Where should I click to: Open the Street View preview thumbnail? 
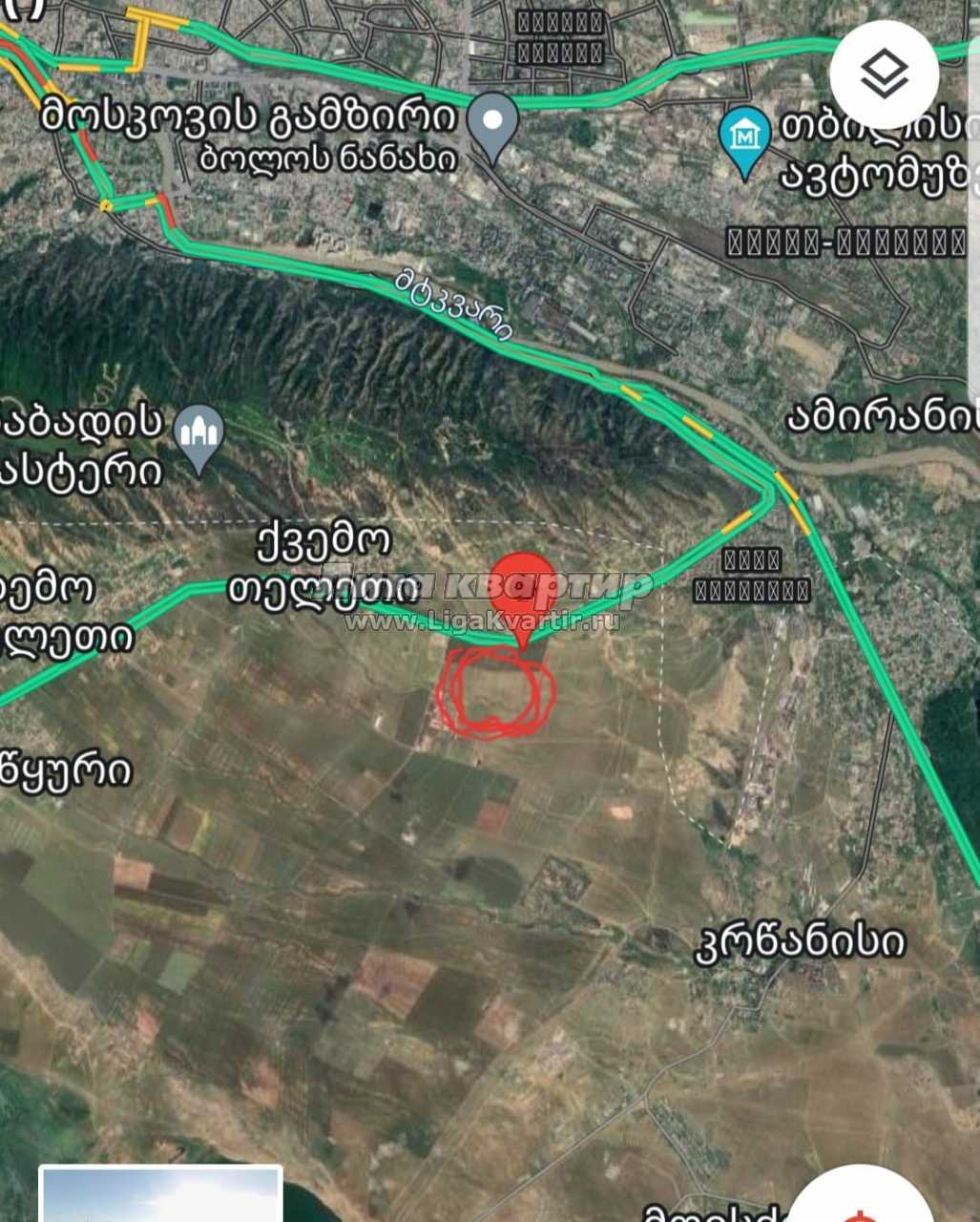pos(160,1195)
